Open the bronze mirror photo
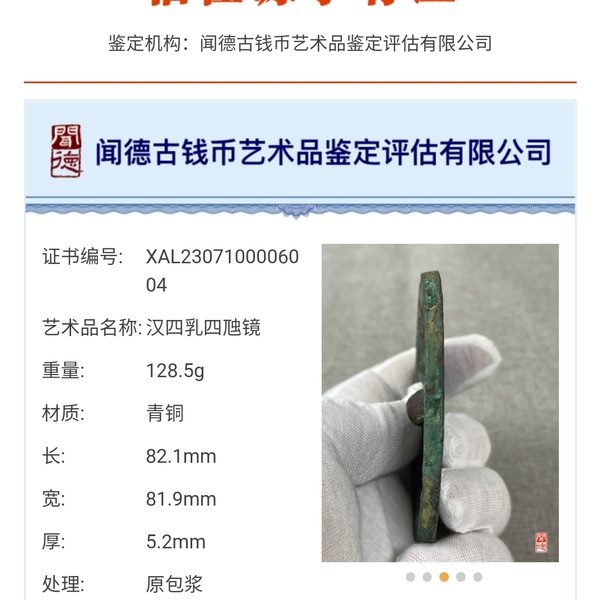 point(440,402)
